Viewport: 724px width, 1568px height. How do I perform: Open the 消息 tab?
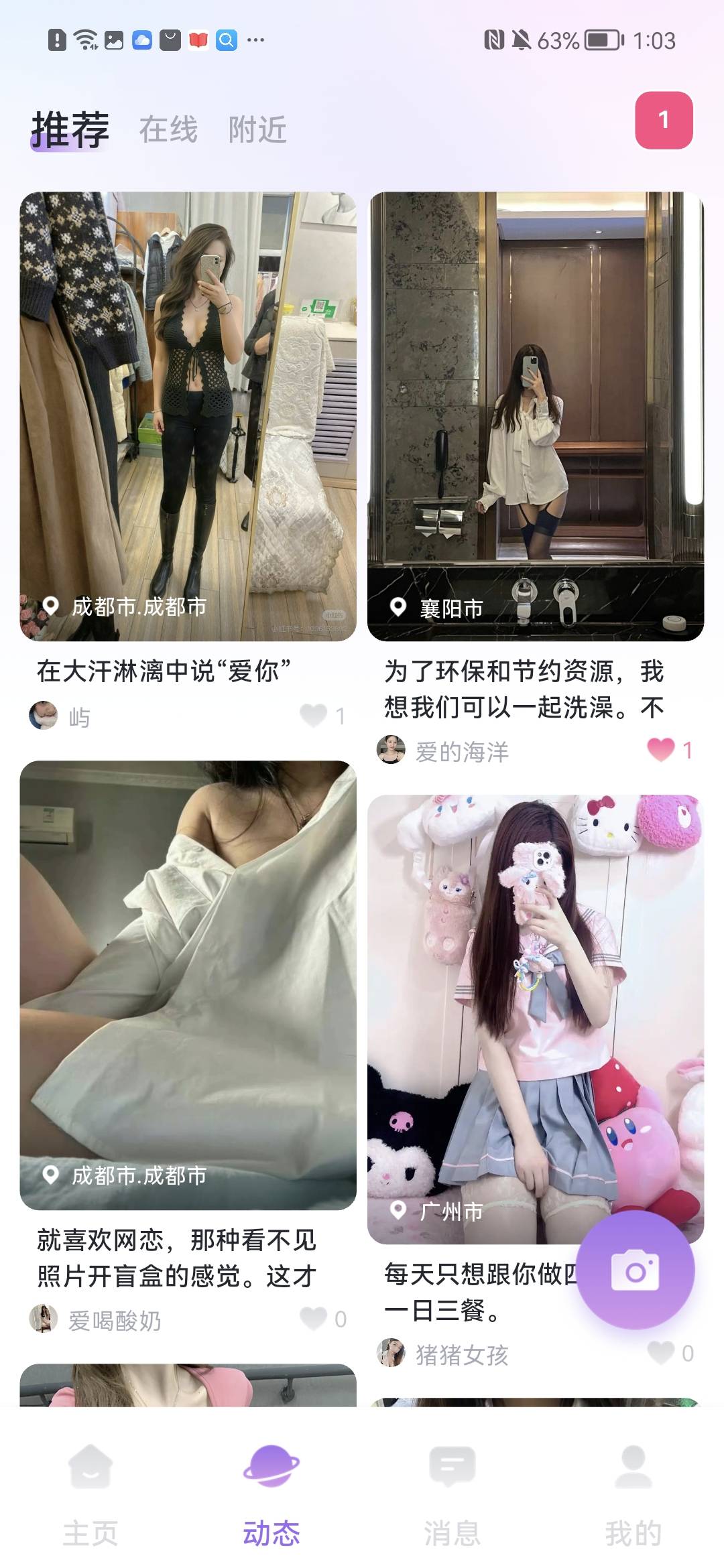click(x=452, y=1496)
